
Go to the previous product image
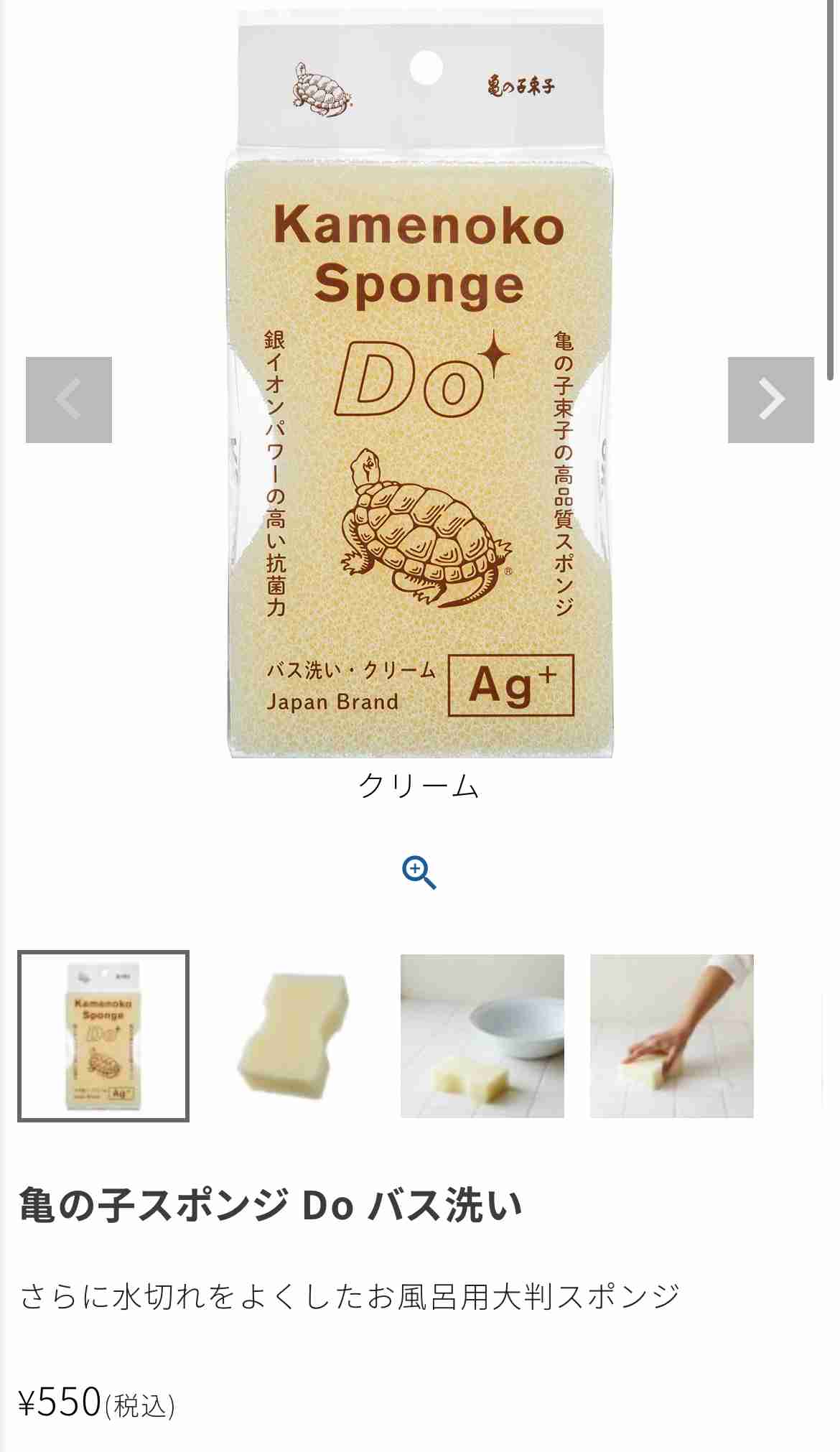[x=69, y=400]
